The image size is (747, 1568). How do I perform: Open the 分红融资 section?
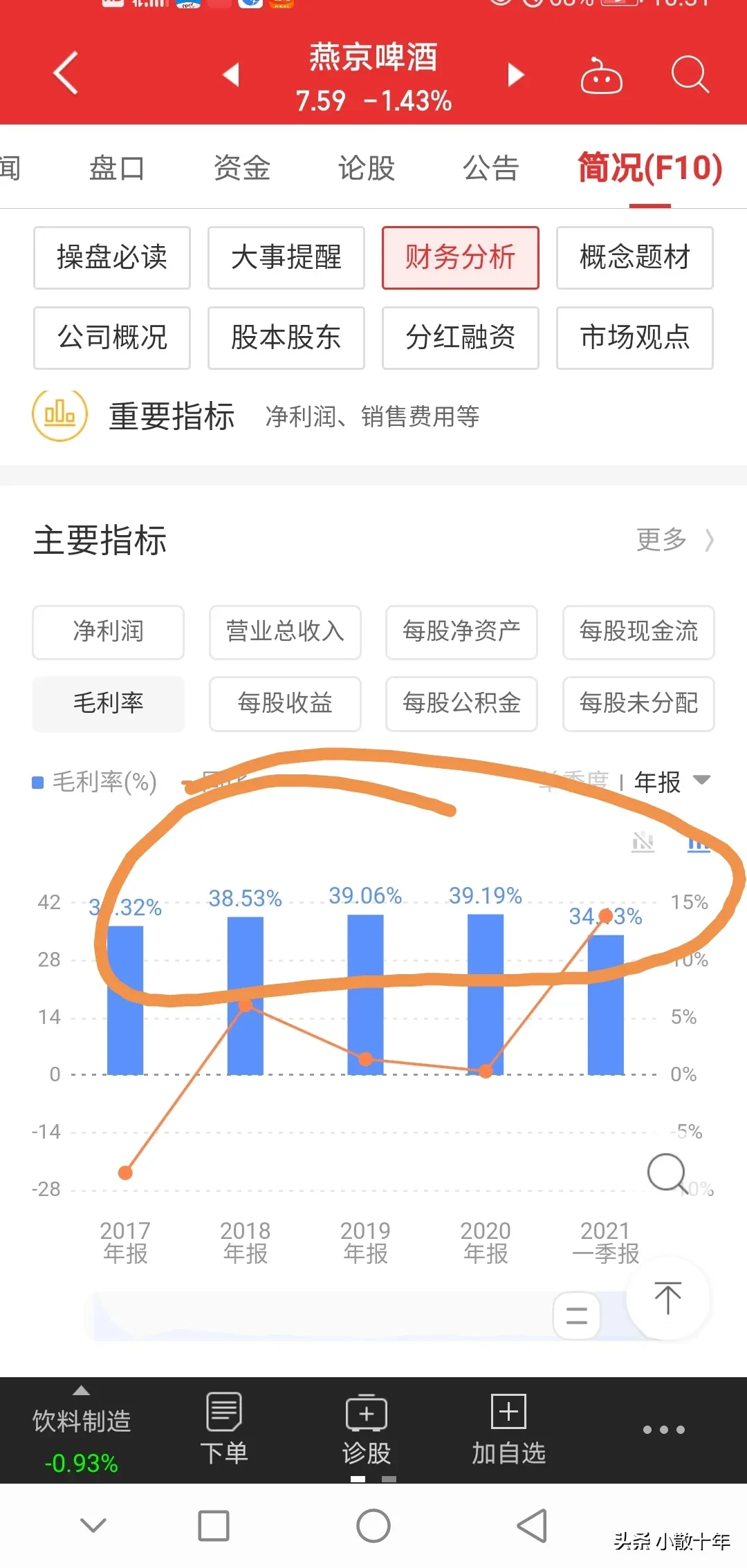(x=461, y=338)
